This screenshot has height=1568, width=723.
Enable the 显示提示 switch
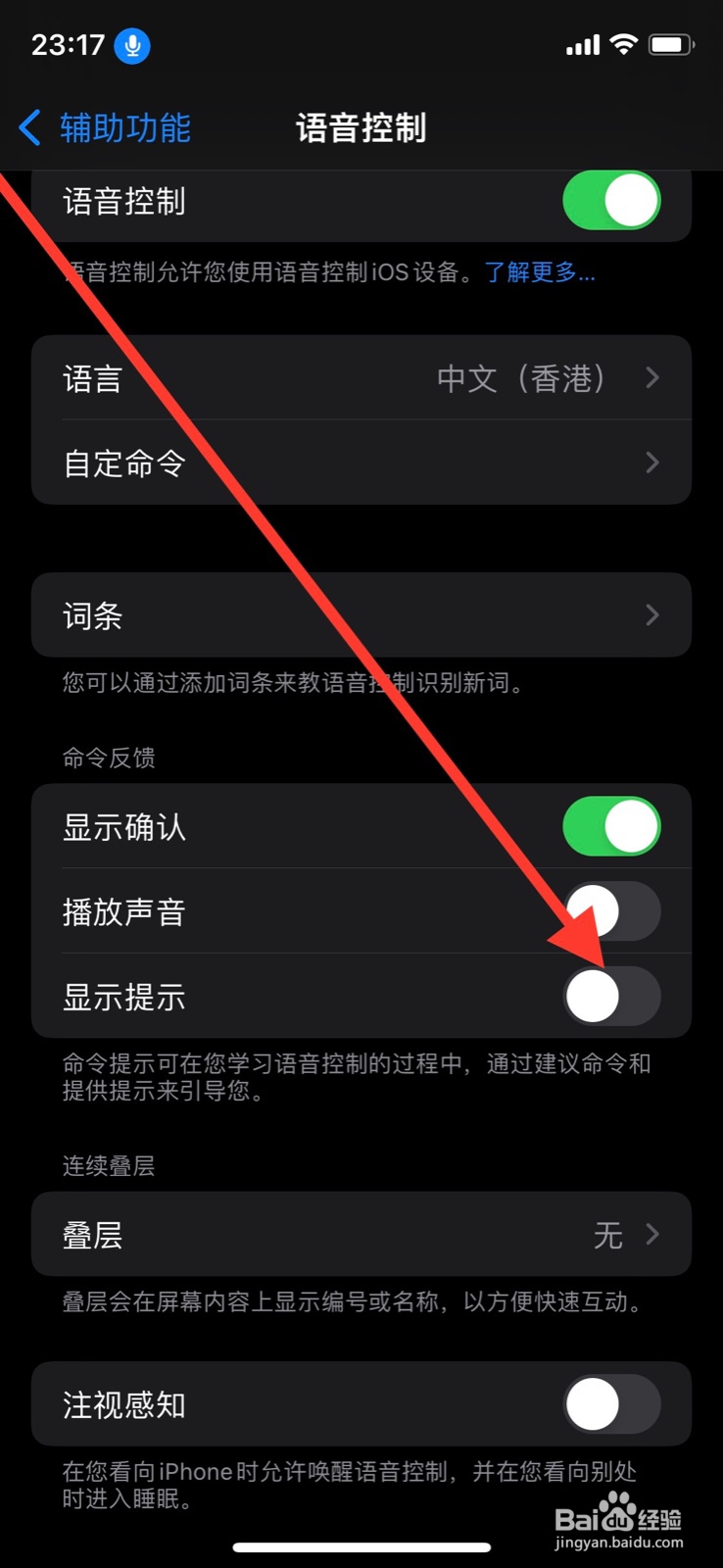(611, 997)
